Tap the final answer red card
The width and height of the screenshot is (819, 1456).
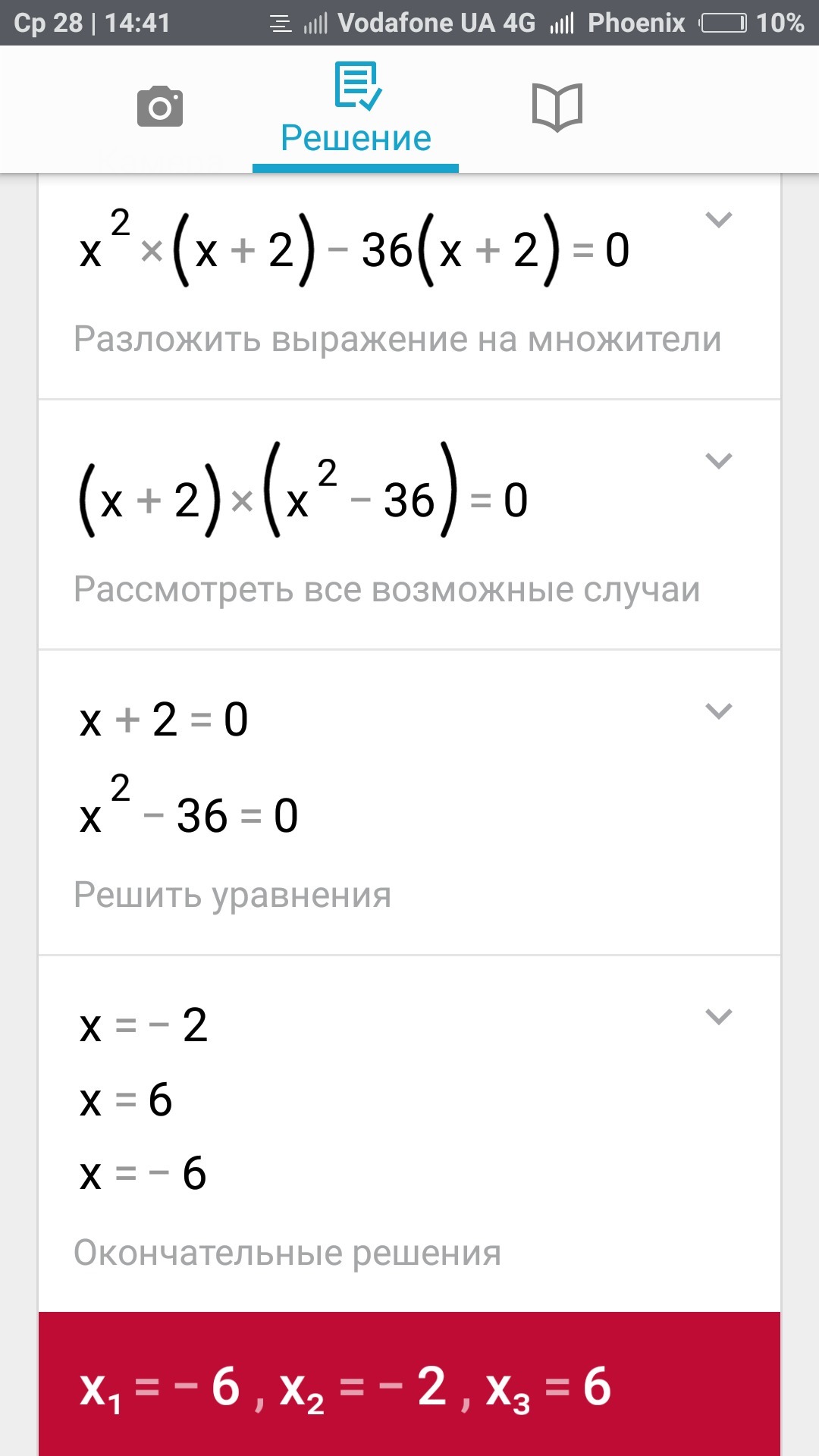(x=409, y=1384)
